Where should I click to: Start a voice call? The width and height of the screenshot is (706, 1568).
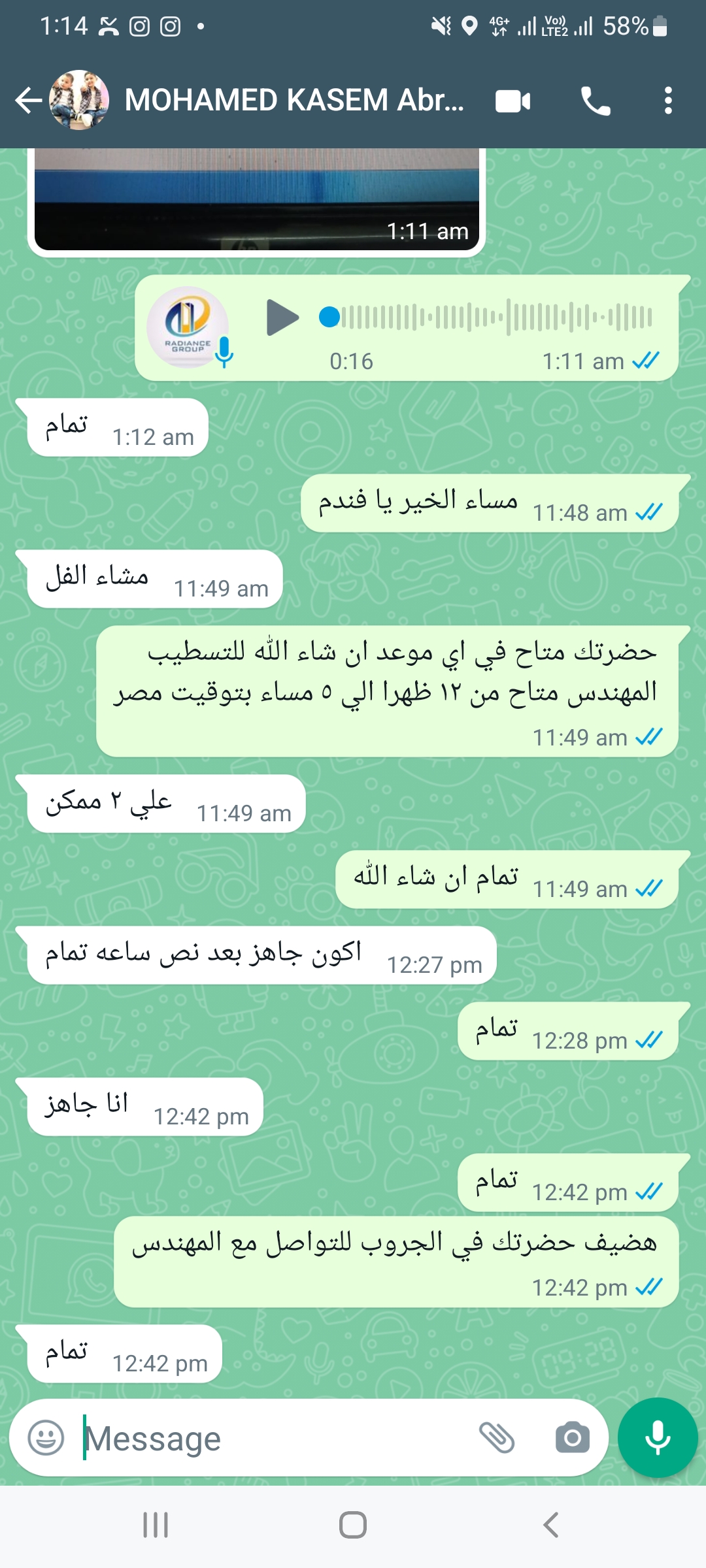tap(596, 101)
